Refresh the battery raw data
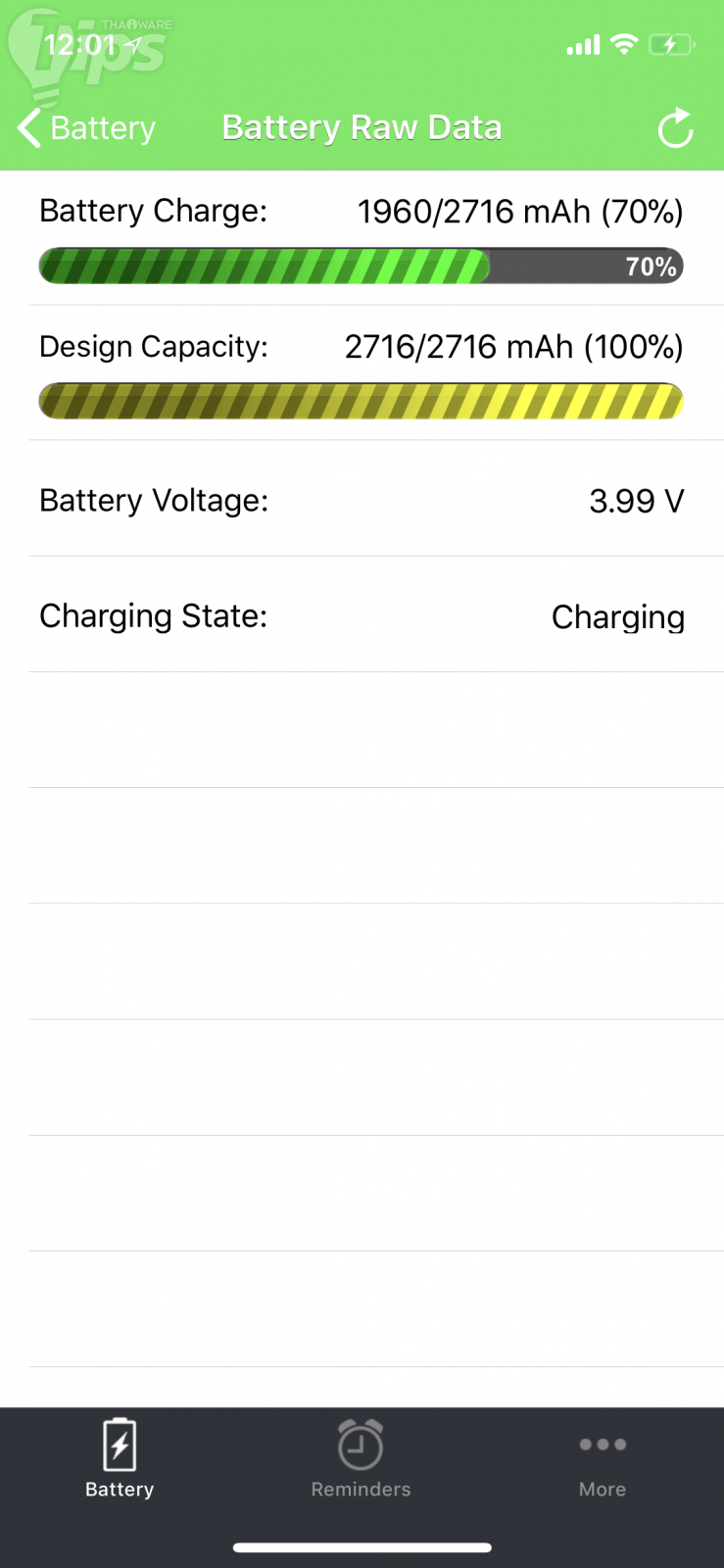 click(675, 128)
